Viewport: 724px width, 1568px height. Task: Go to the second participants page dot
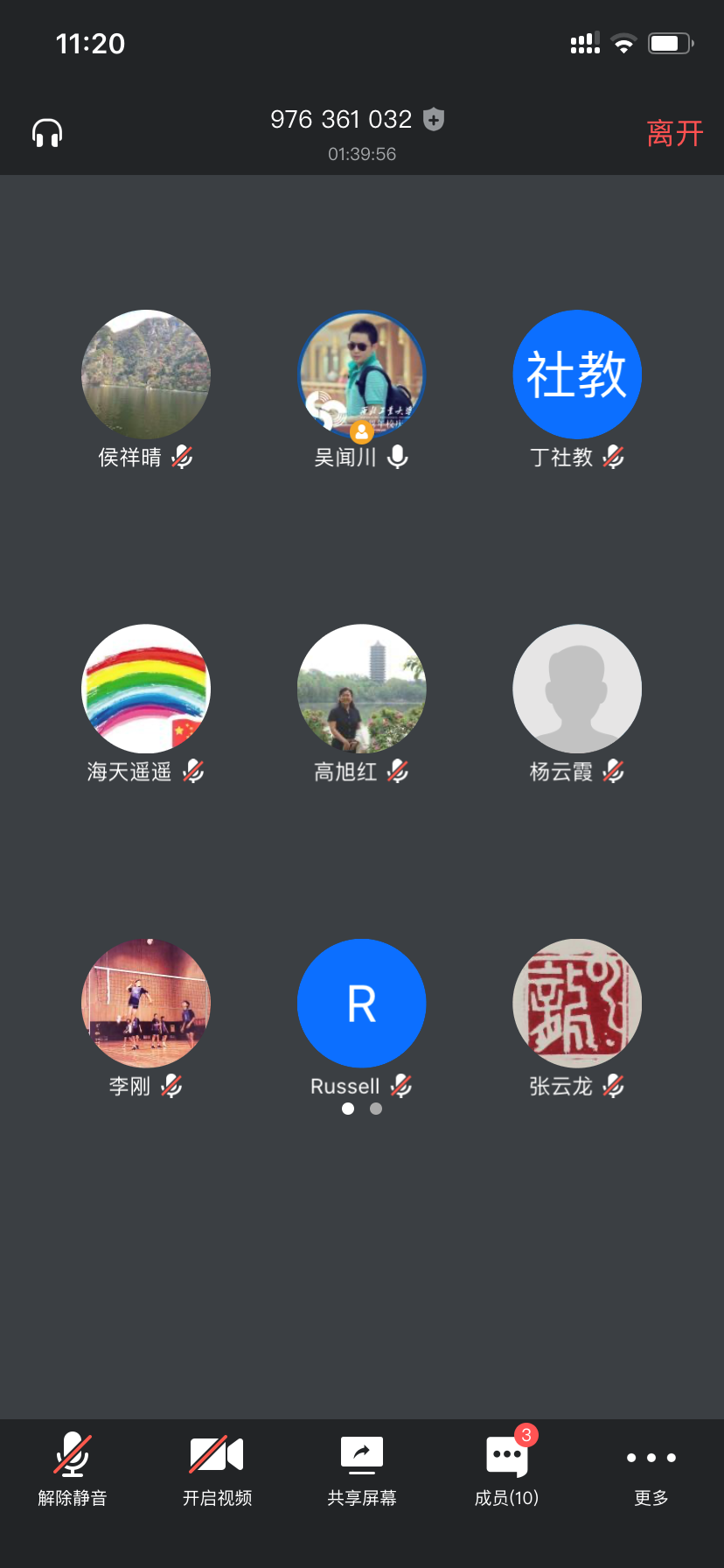click(x=376, y=1109)
